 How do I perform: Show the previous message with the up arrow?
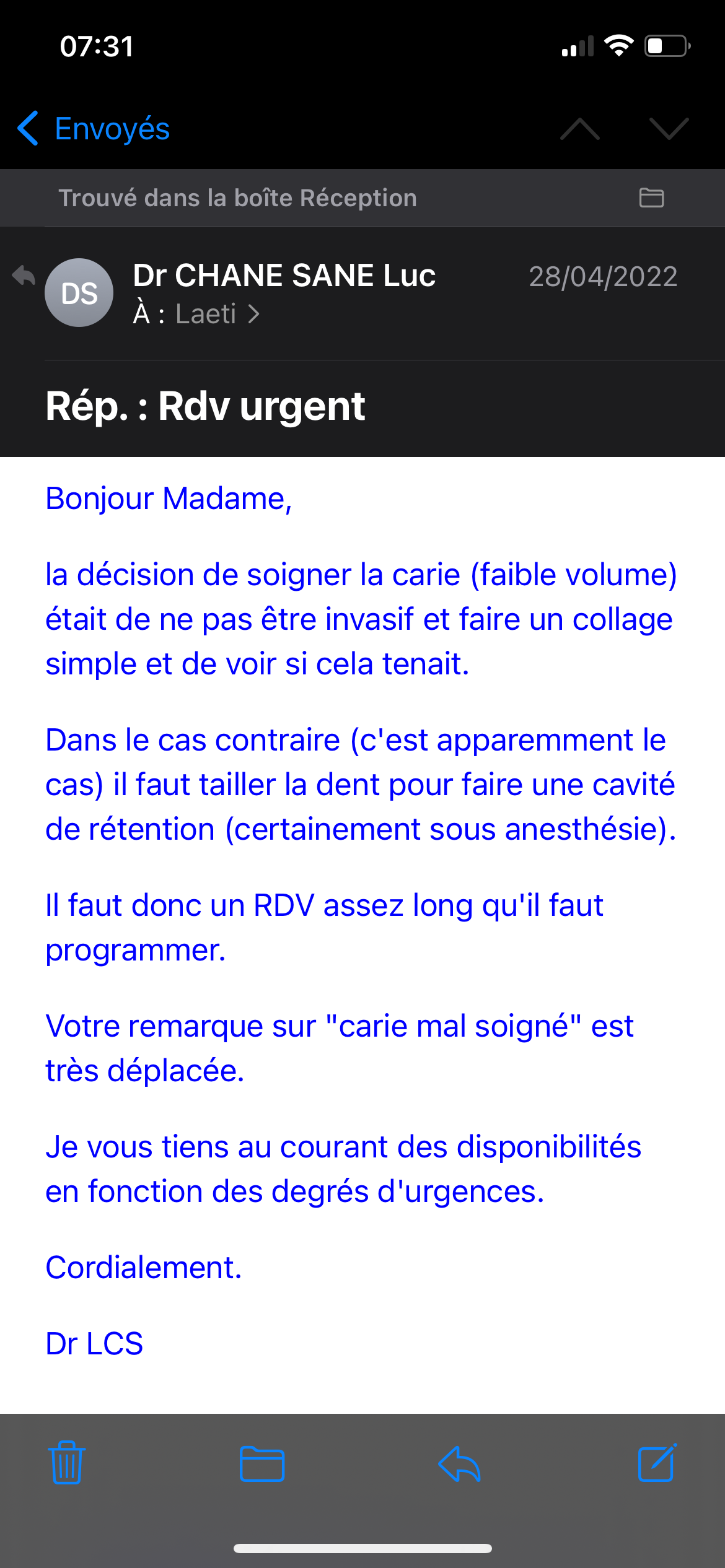pos(579,129)
